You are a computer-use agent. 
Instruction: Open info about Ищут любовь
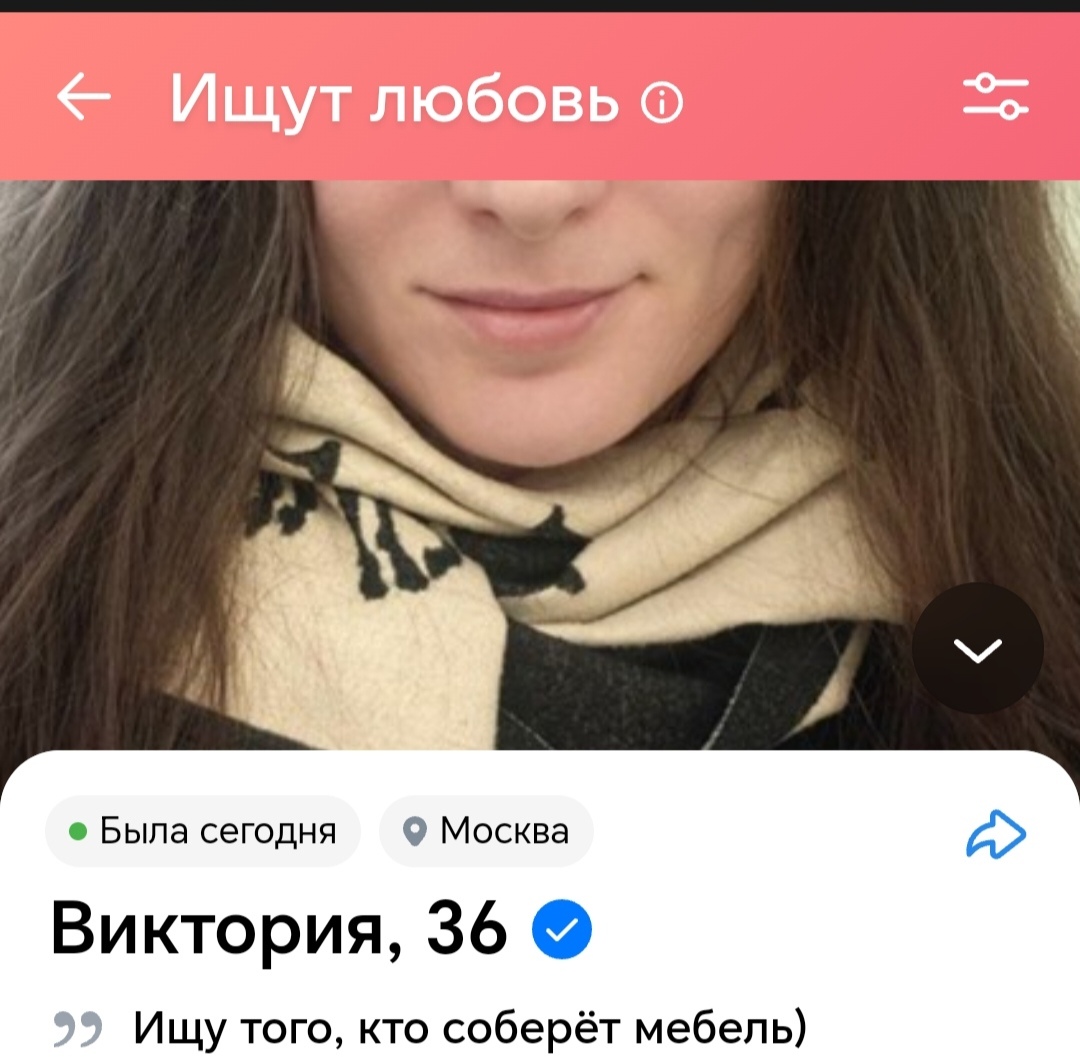662,102
